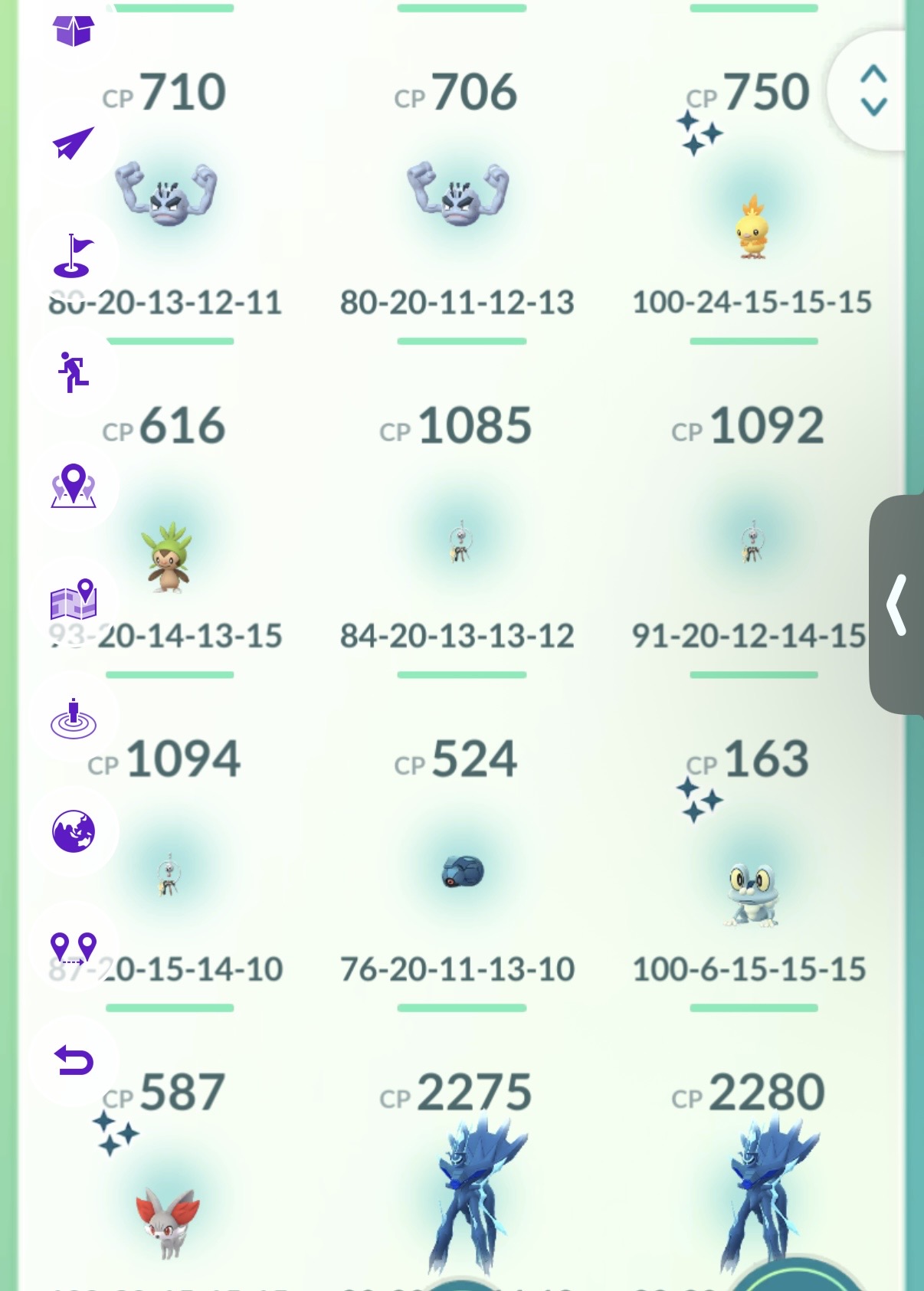Expand the gray side panel chevron
Viewport: 924px width, 1291px height.
pyautogui.click(x=897, y=605)
